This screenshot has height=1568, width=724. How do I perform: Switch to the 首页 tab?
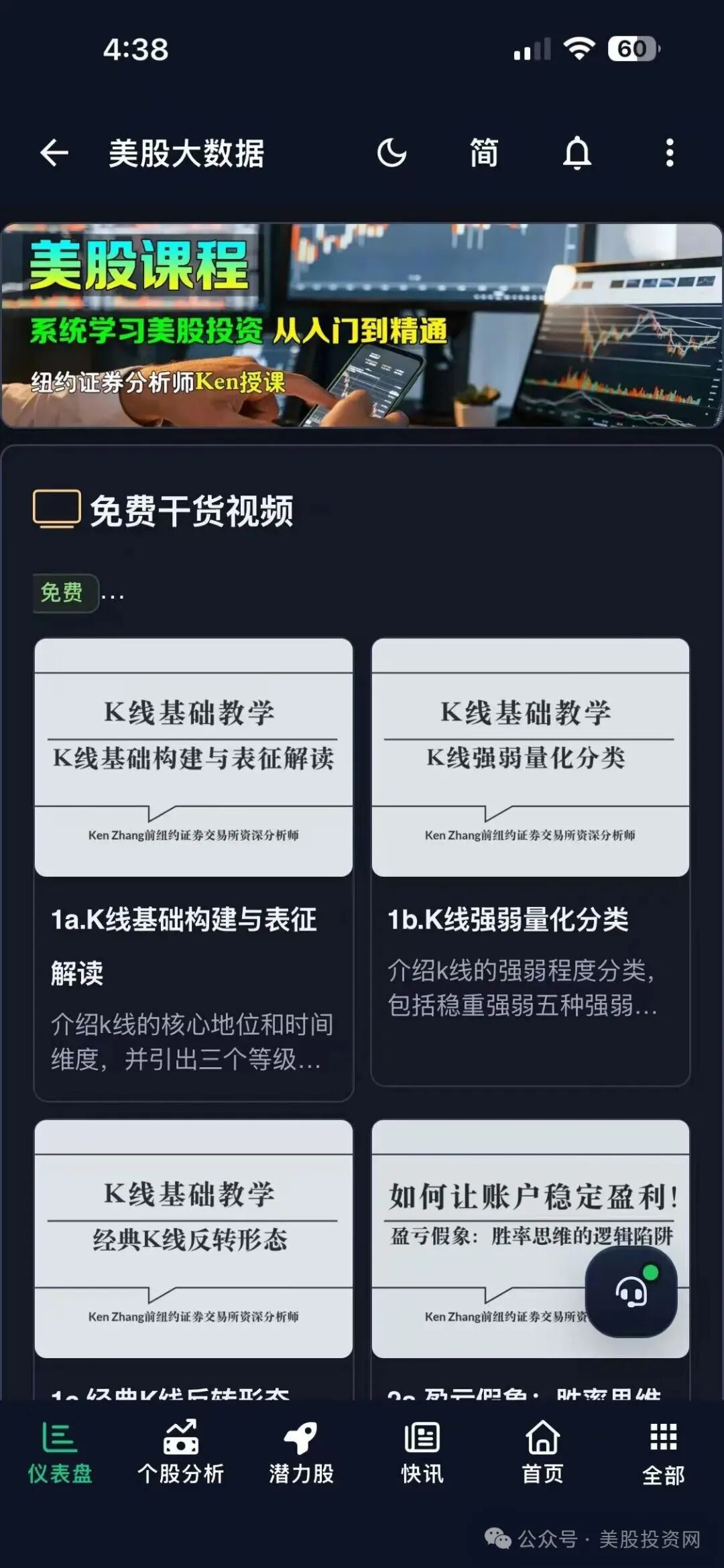coord(543,1453)
